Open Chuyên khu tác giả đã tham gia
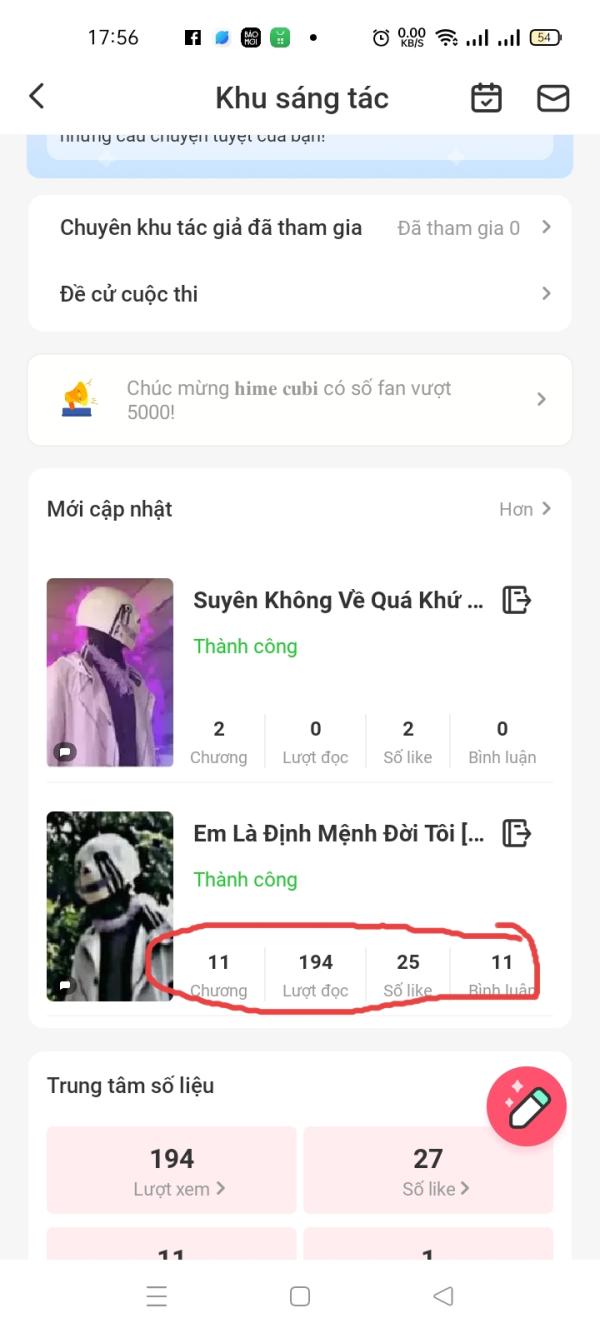The width and height of the screenshot is (600, 1333). point(300,228)
